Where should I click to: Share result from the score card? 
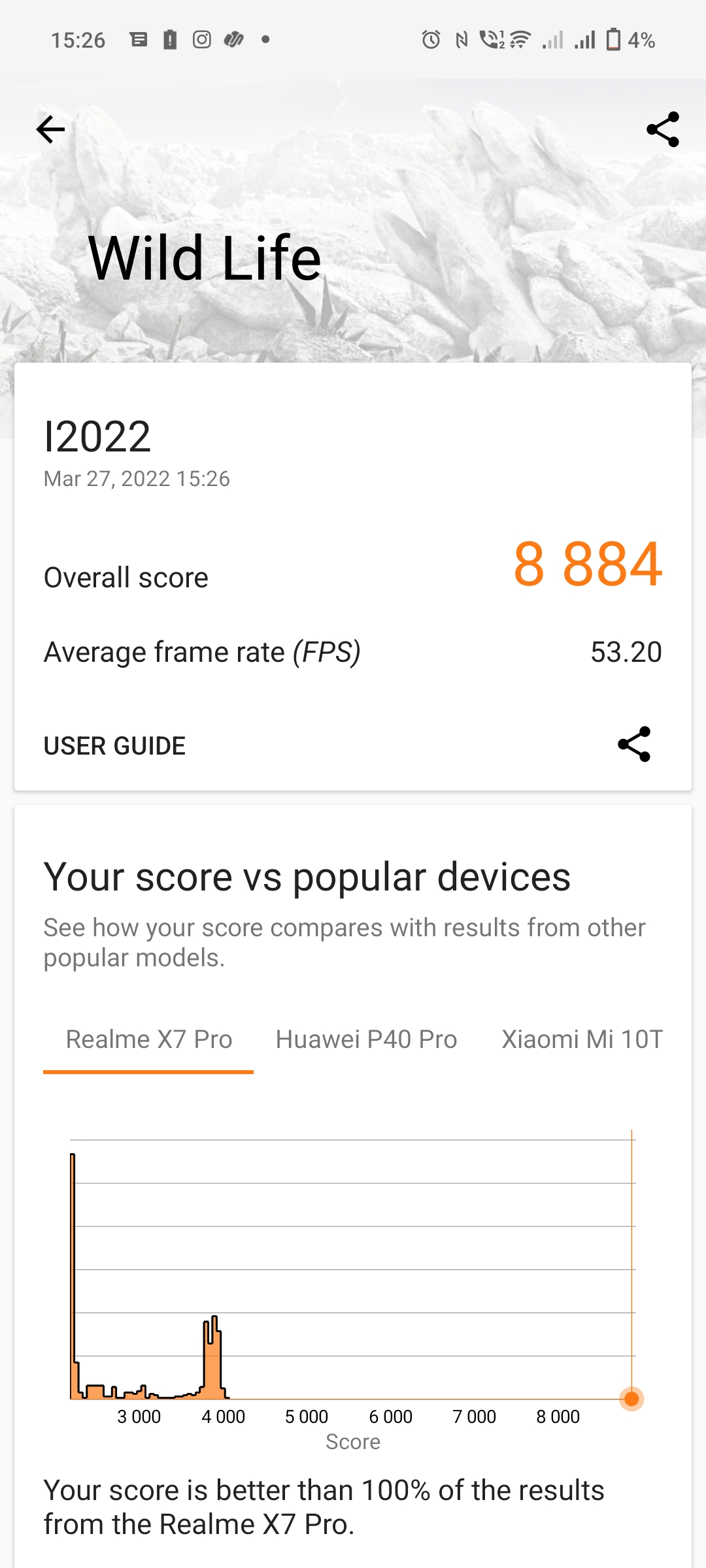634,744
